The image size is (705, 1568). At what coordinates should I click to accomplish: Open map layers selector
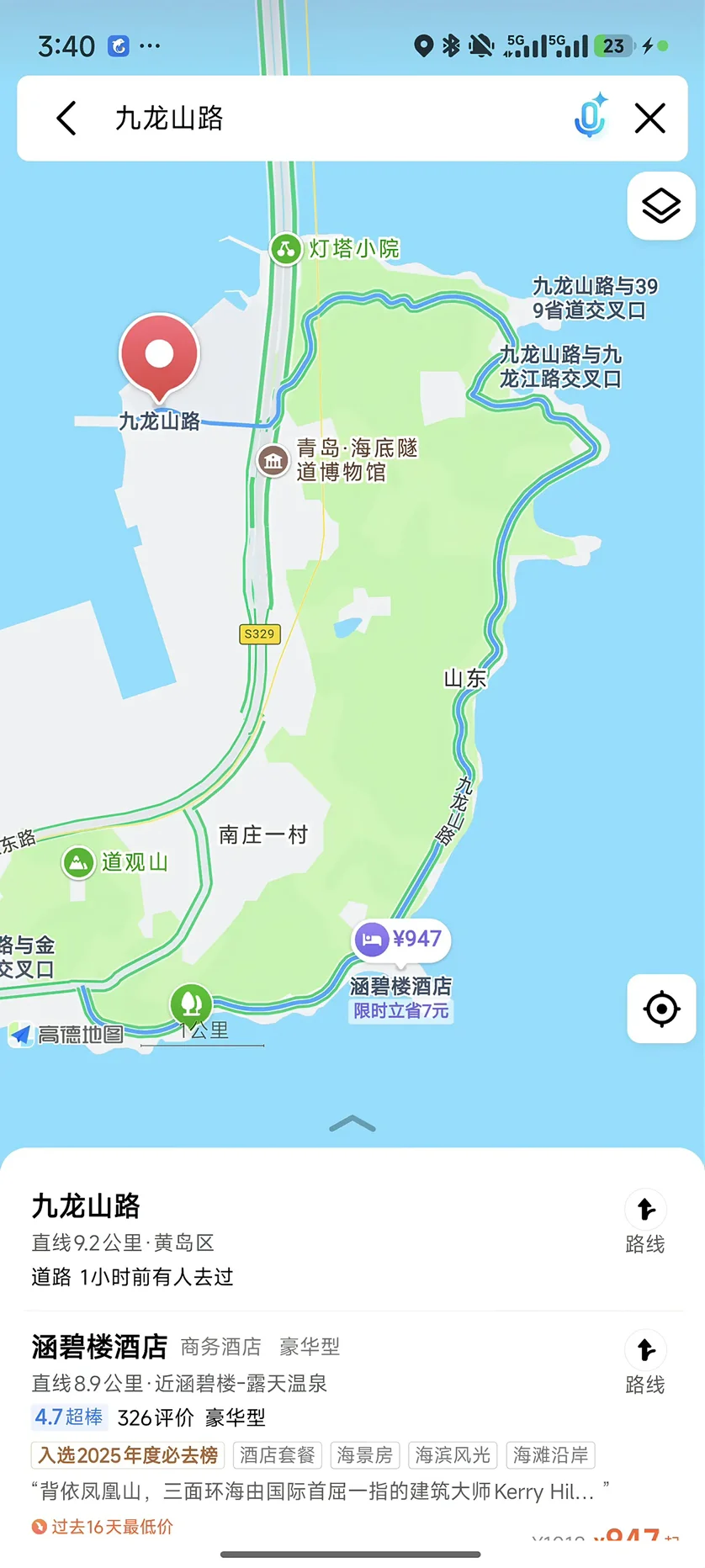pos(661,205)
